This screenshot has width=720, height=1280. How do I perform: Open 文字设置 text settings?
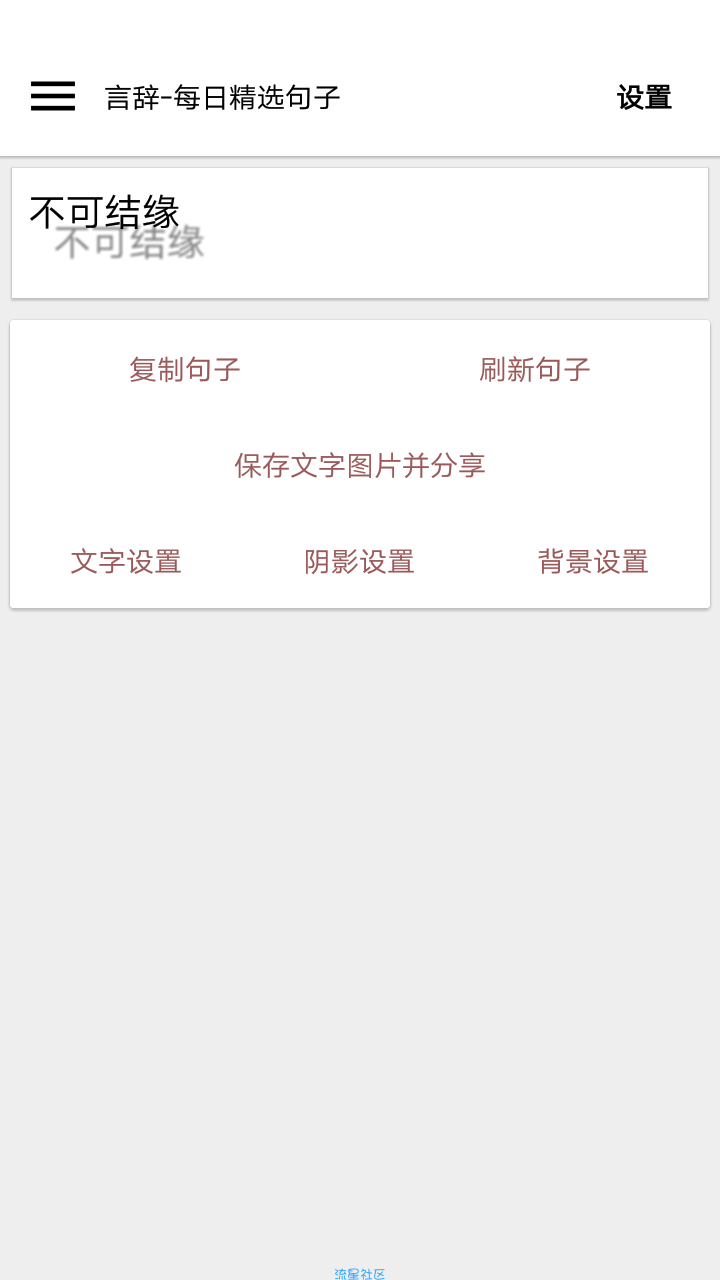(126, 562)
